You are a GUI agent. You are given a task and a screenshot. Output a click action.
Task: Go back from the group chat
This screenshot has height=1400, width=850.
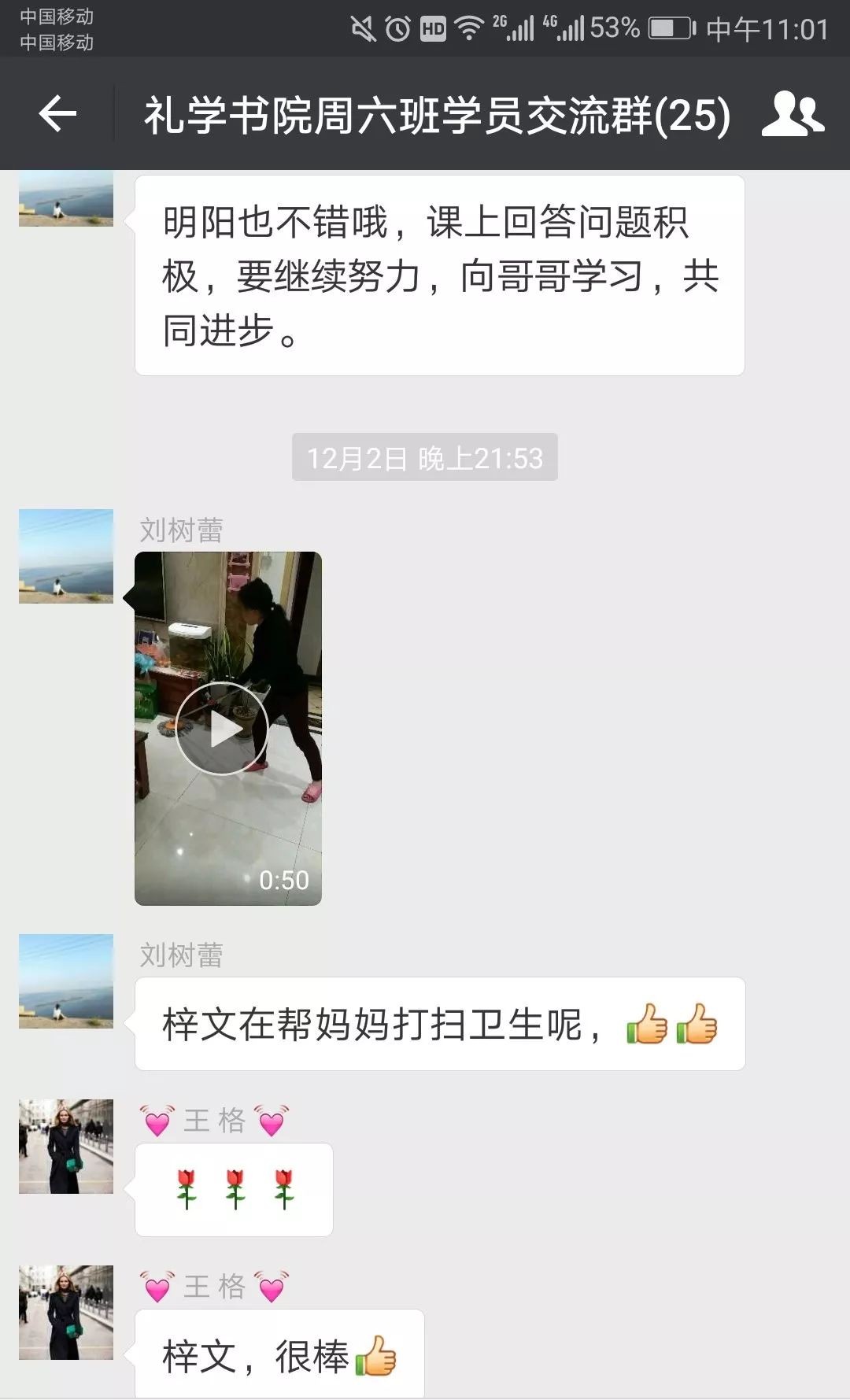[x=57, y=115]
